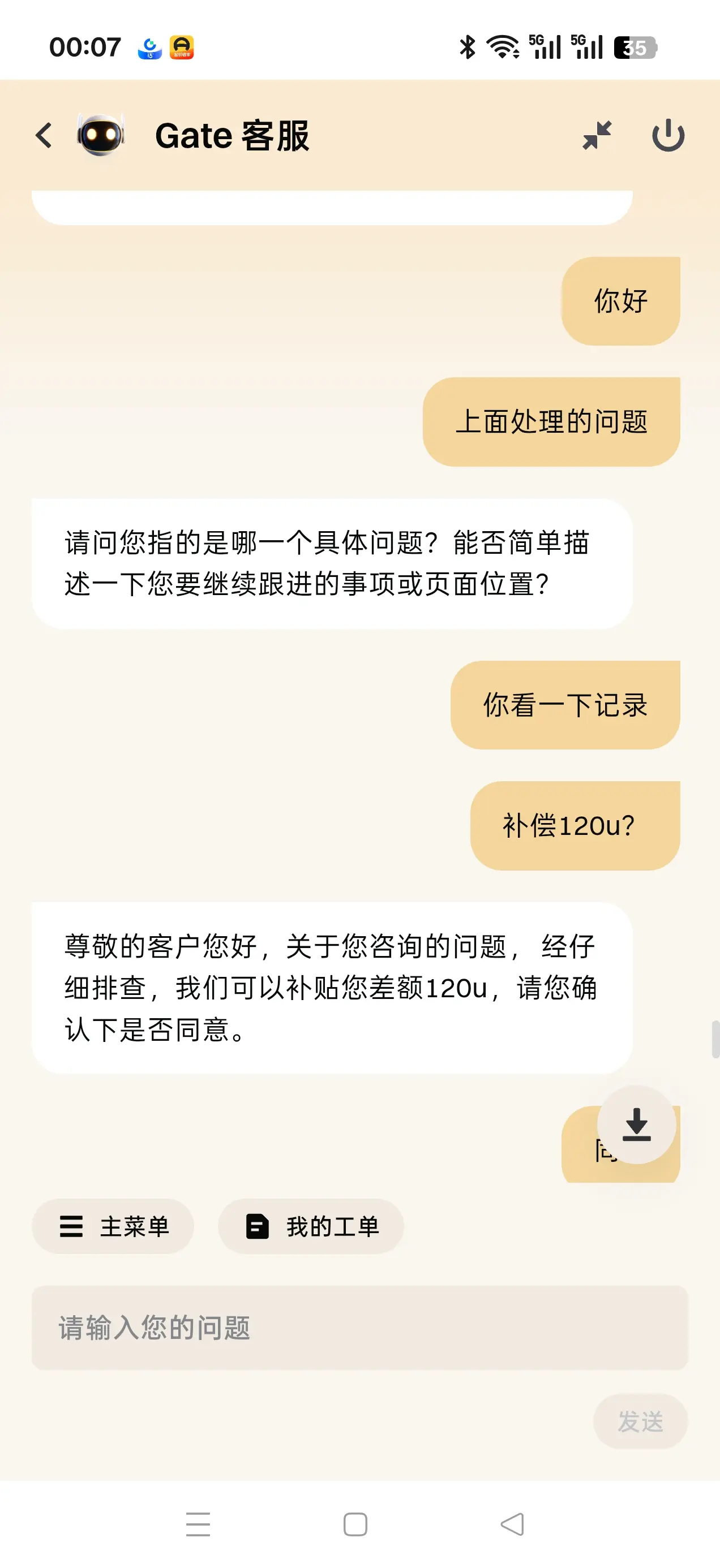
Task: Tap the 发送 send button
Action: click(x=640, y=1421)
